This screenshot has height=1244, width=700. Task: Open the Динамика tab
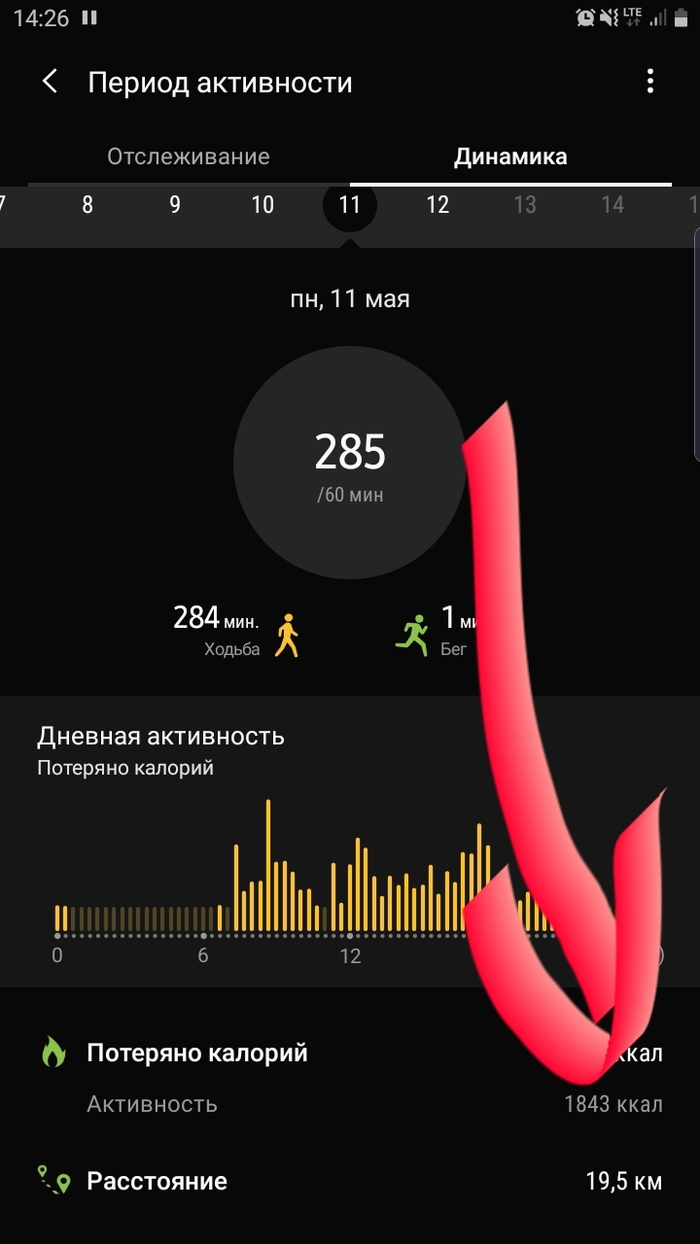[510, 157]
